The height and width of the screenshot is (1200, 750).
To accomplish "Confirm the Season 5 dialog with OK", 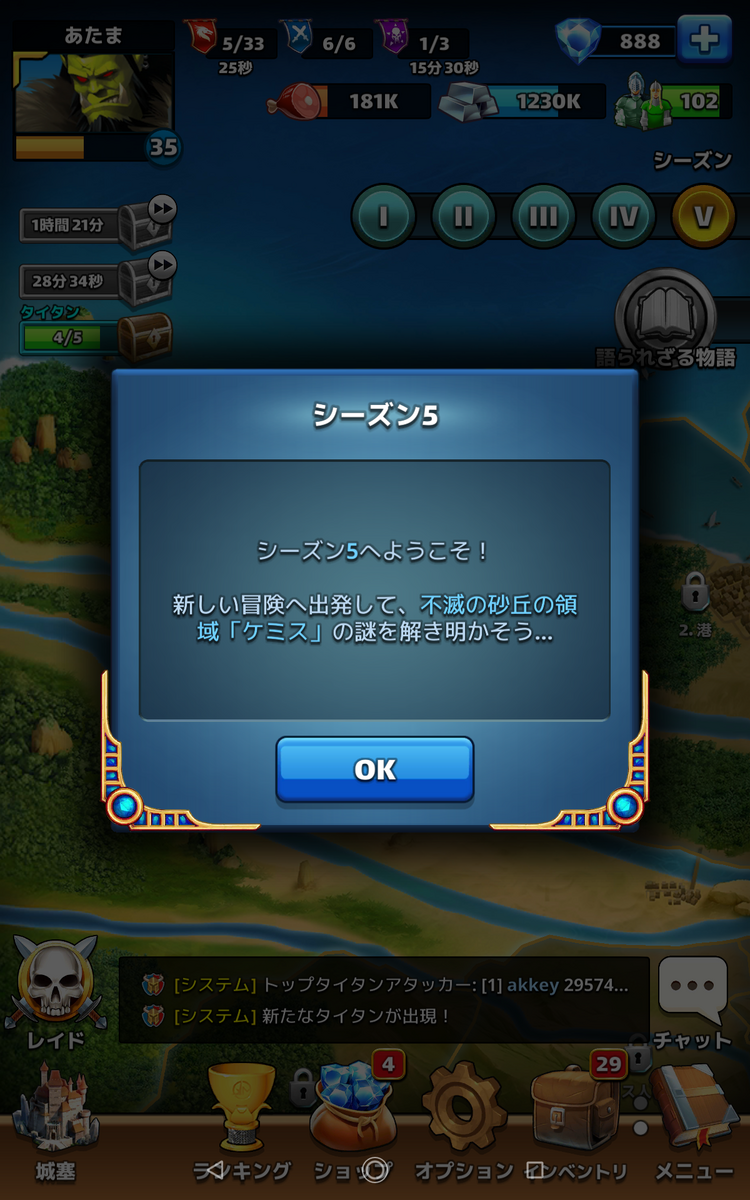I will point(374,769).
